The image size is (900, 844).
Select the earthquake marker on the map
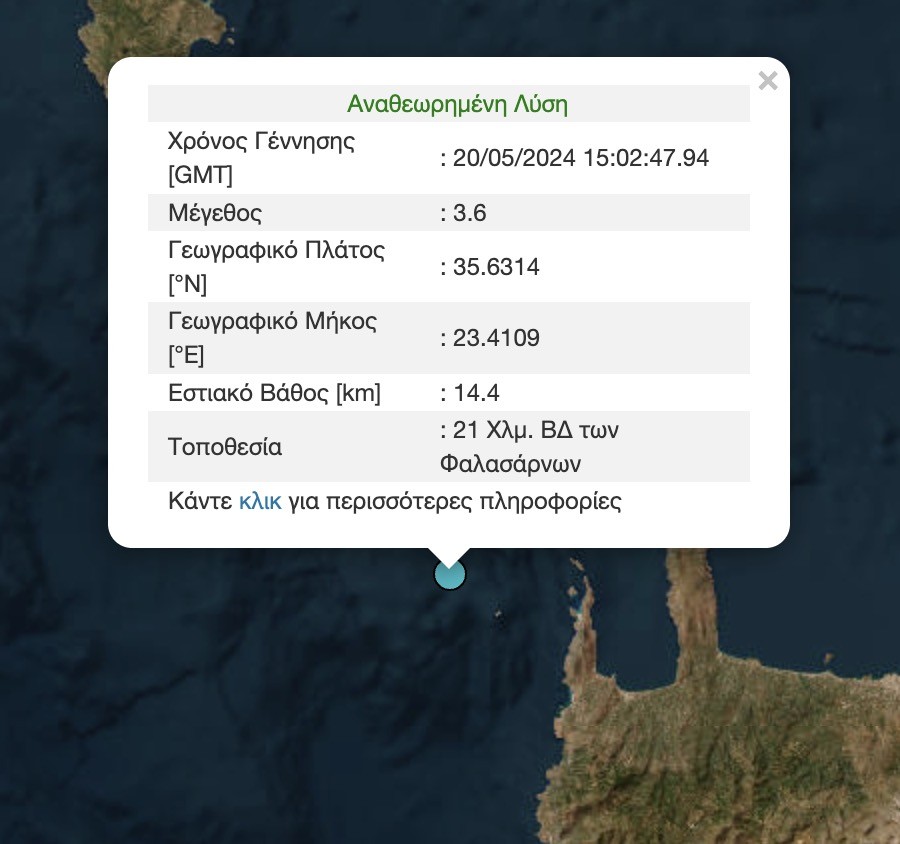(x=450, y=575)
